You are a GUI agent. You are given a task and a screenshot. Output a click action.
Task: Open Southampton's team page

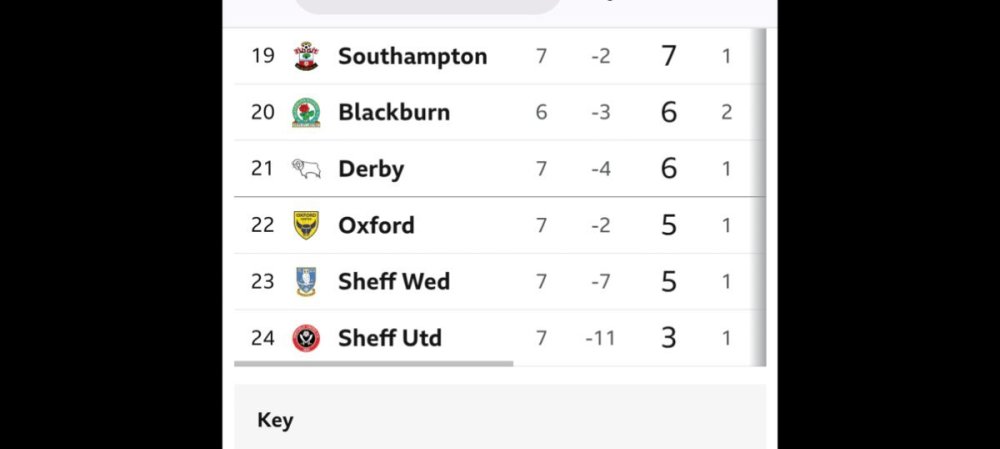point(412,56)
